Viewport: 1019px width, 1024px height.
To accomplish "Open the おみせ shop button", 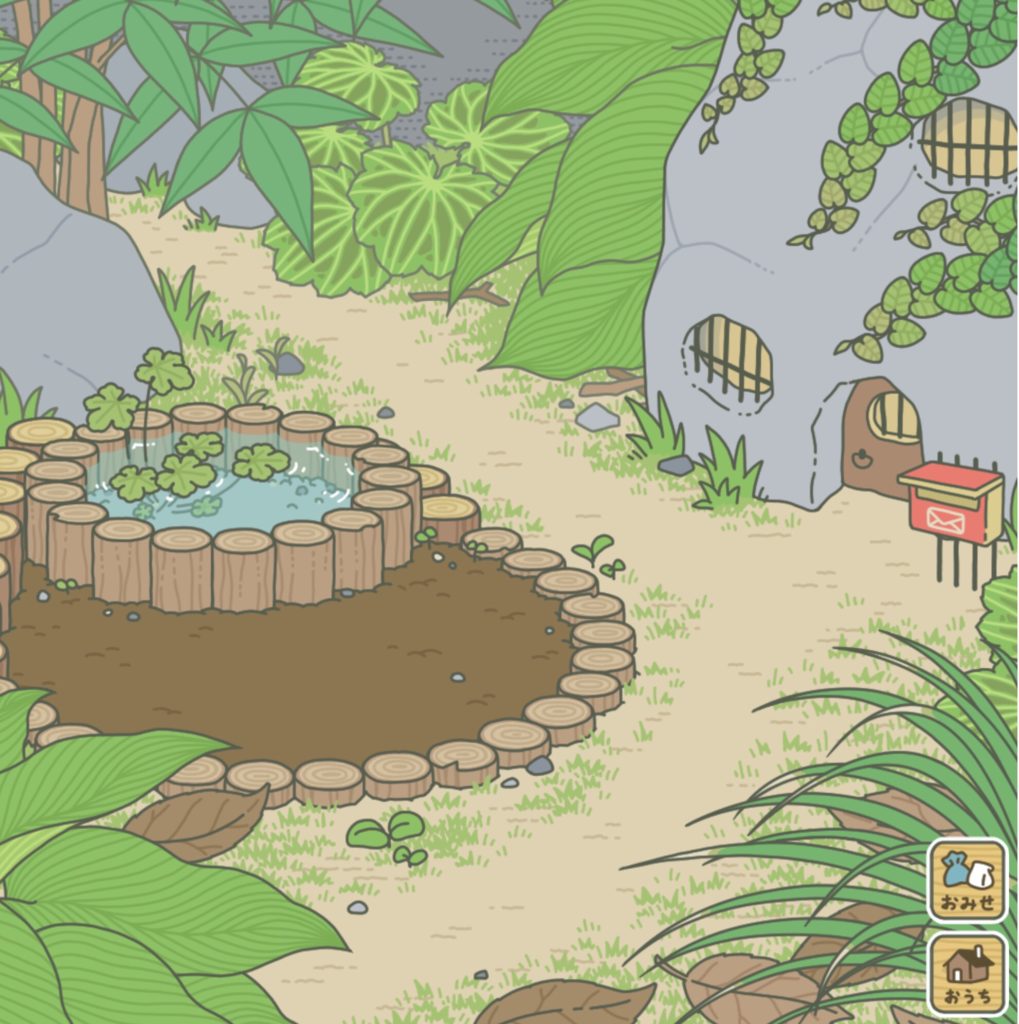I will pyautogui.click(x=967, y=880).
